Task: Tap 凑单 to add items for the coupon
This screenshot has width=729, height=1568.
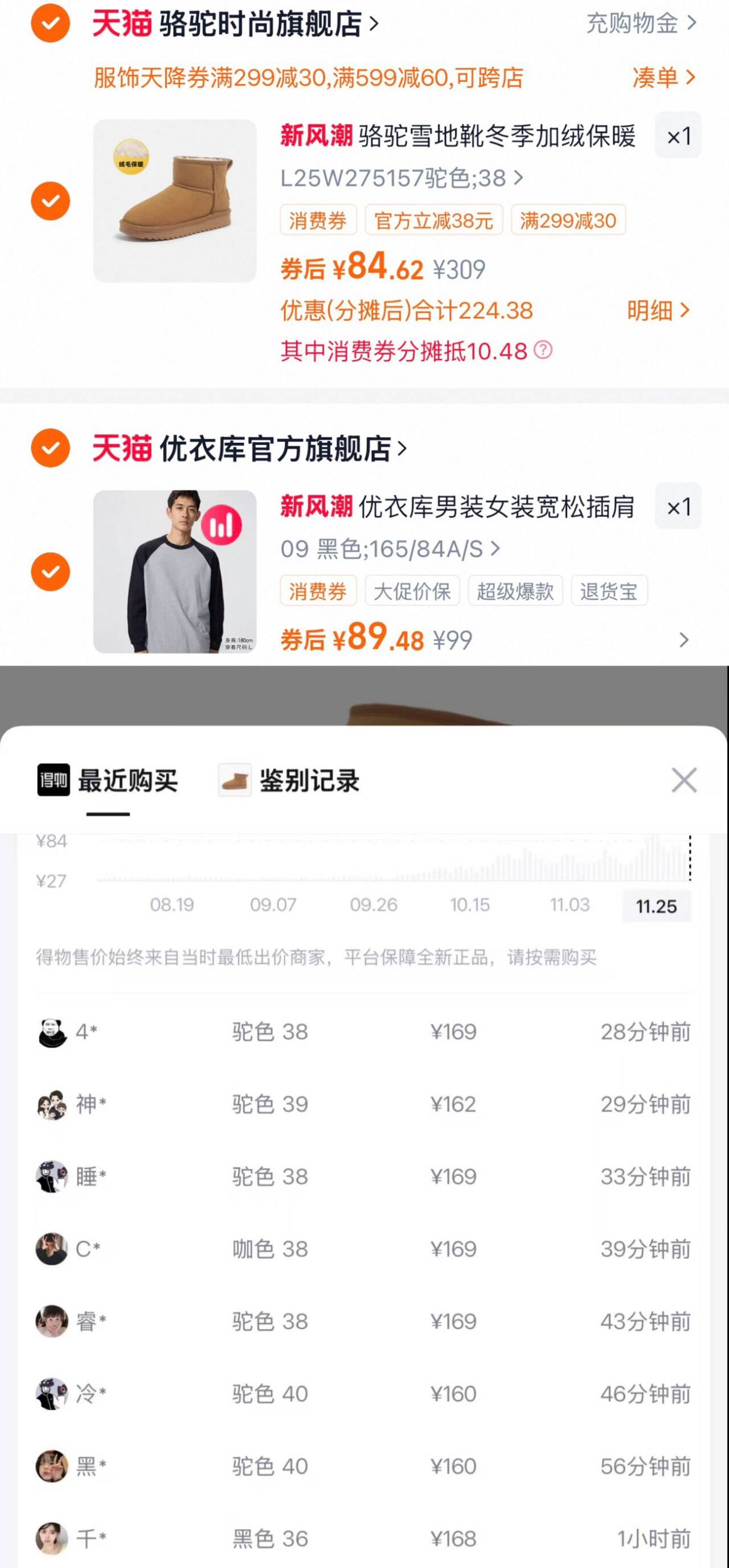Action: pyautogui.click(x=664, y=77)
